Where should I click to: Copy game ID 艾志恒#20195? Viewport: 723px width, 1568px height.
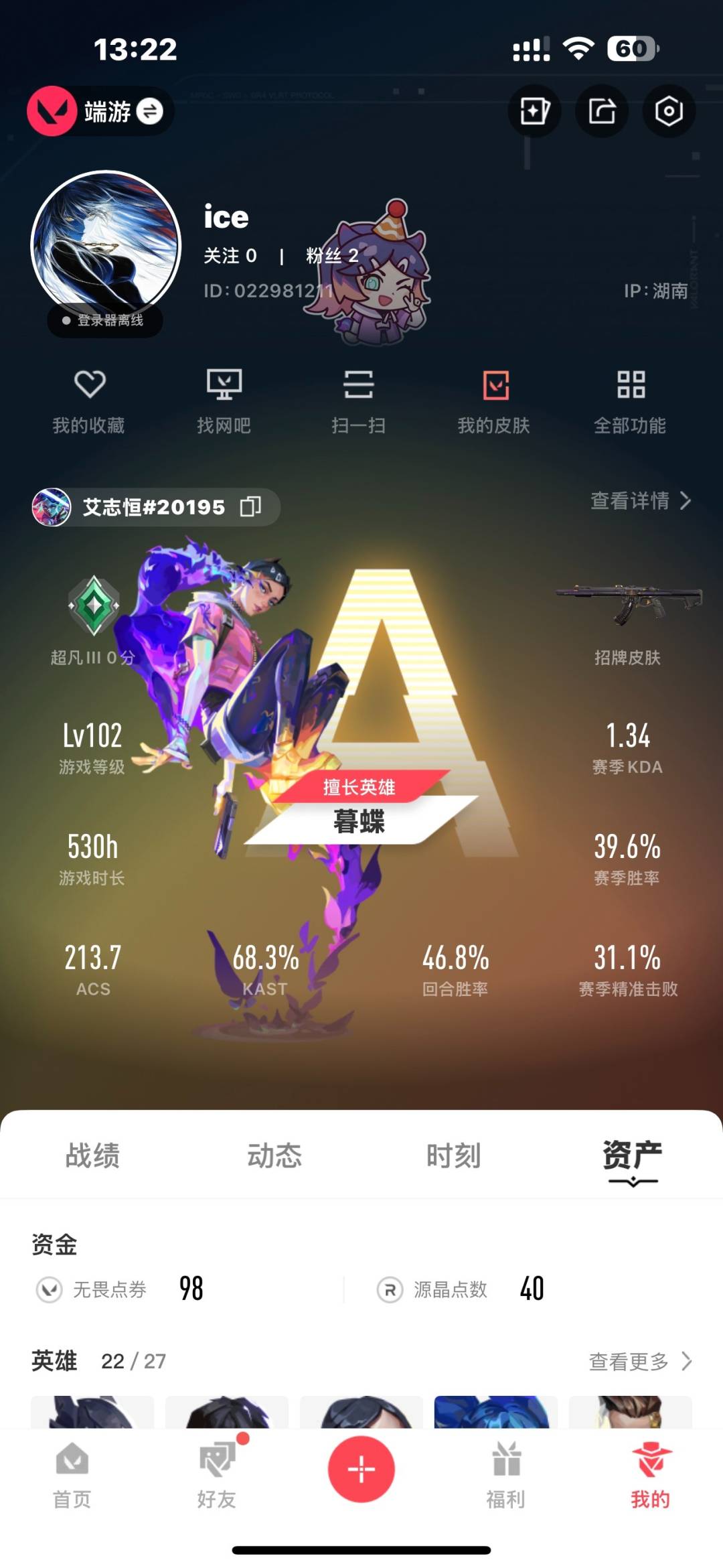(x=250, y=507)
